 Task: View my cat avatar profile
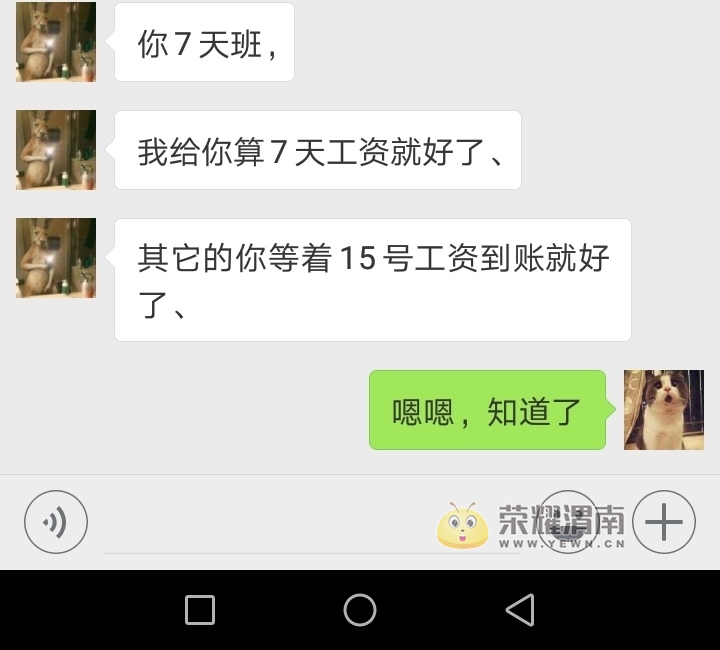(x=664, y=410)
